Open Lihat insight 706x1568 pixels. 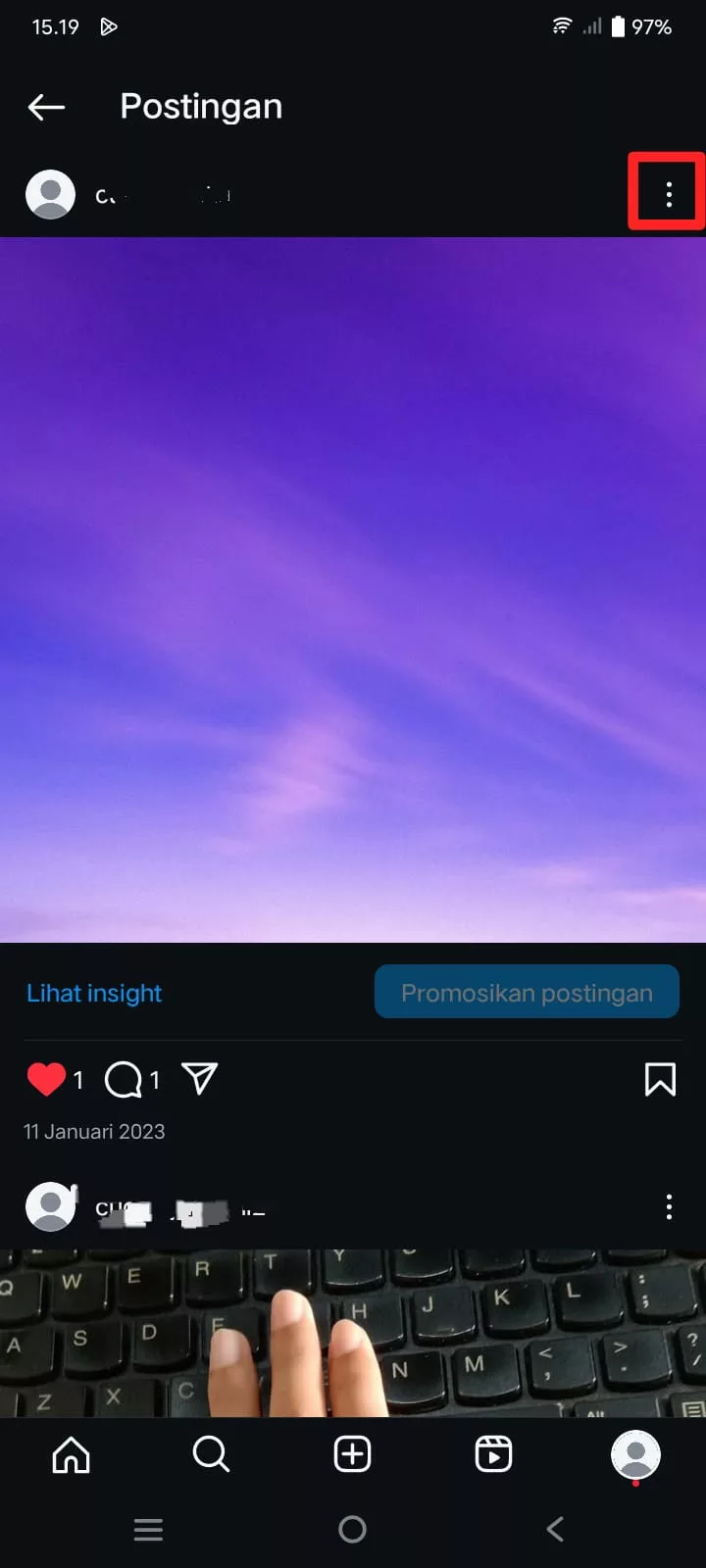(x=94, y=993)
